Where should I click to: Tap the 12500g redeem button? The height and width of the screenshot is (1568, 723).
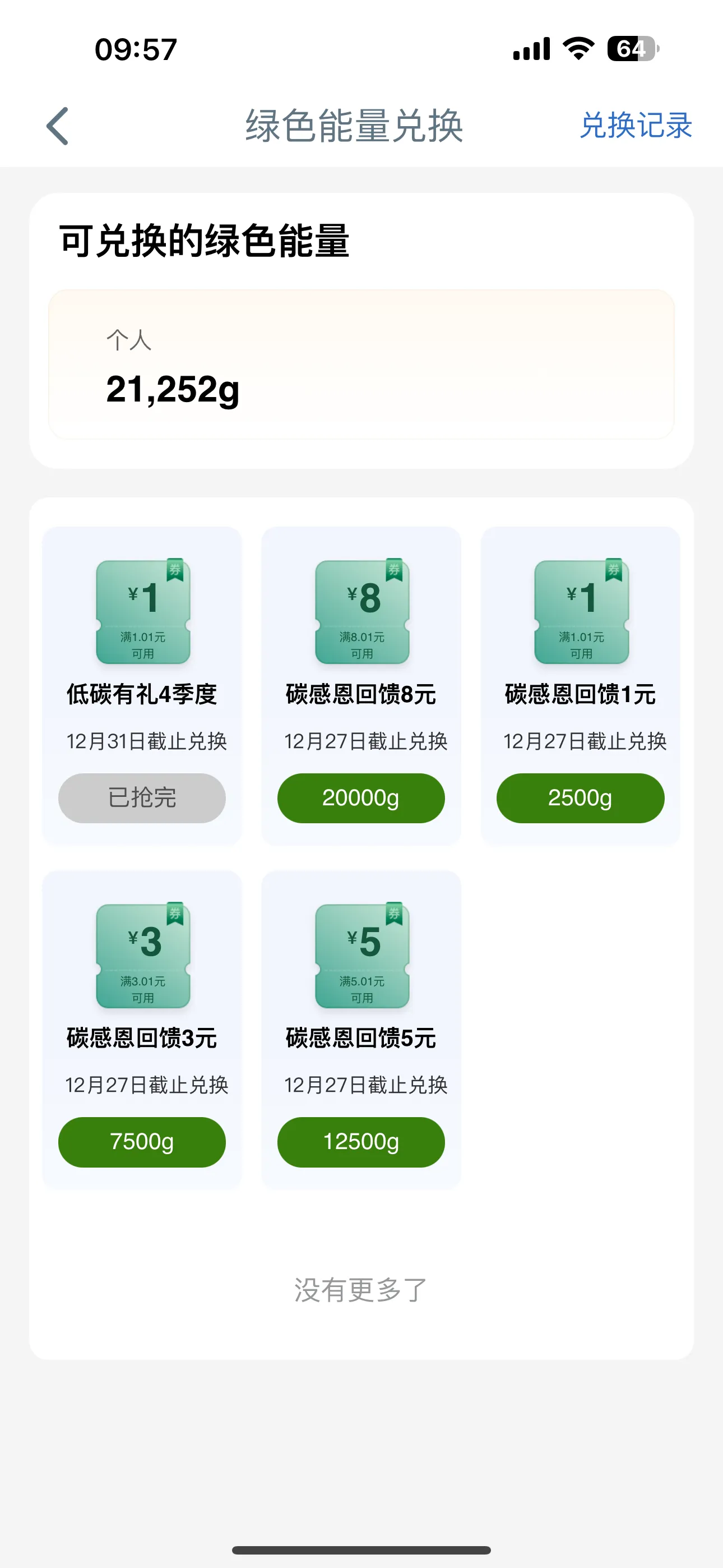[x=361, y=1142]
